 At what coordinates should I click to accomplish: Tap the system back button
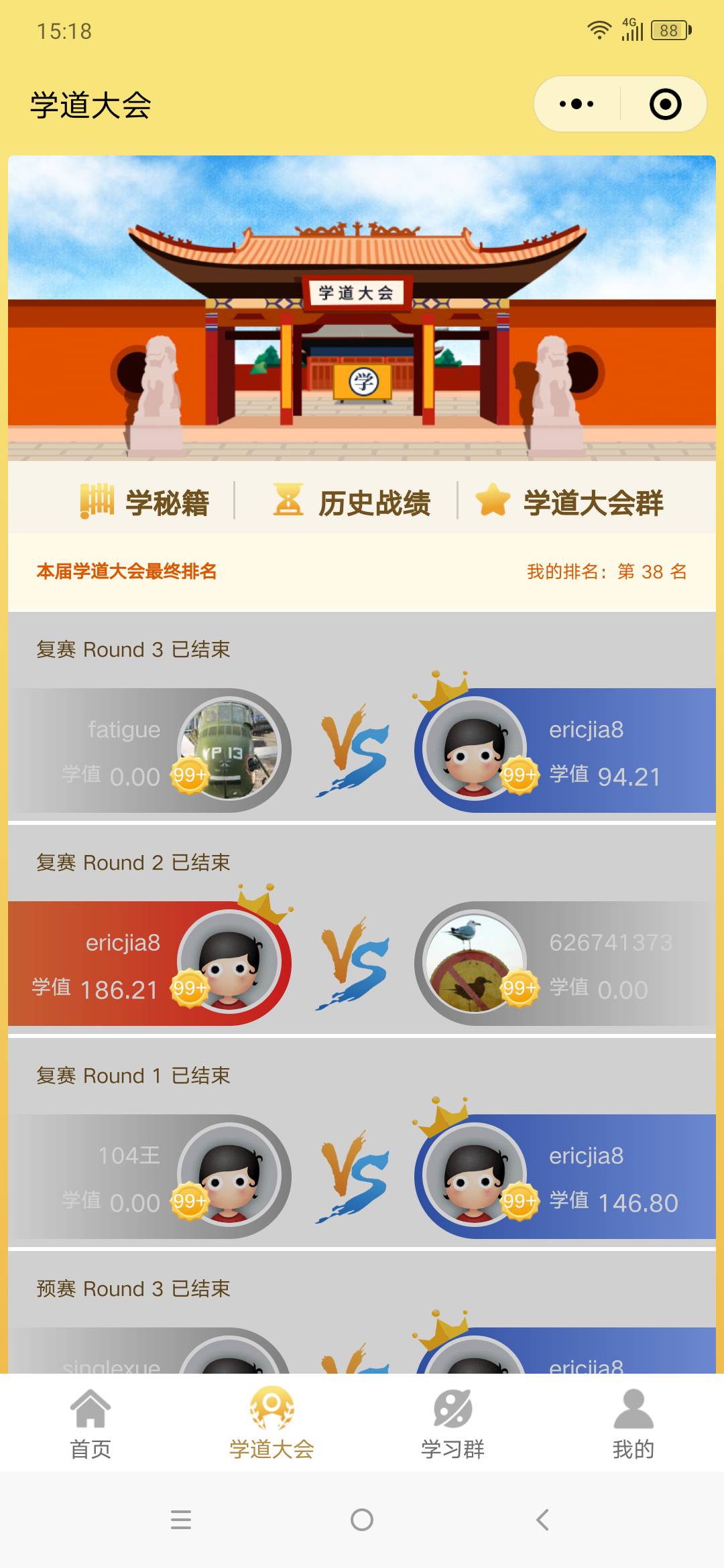pos(542,1520)
